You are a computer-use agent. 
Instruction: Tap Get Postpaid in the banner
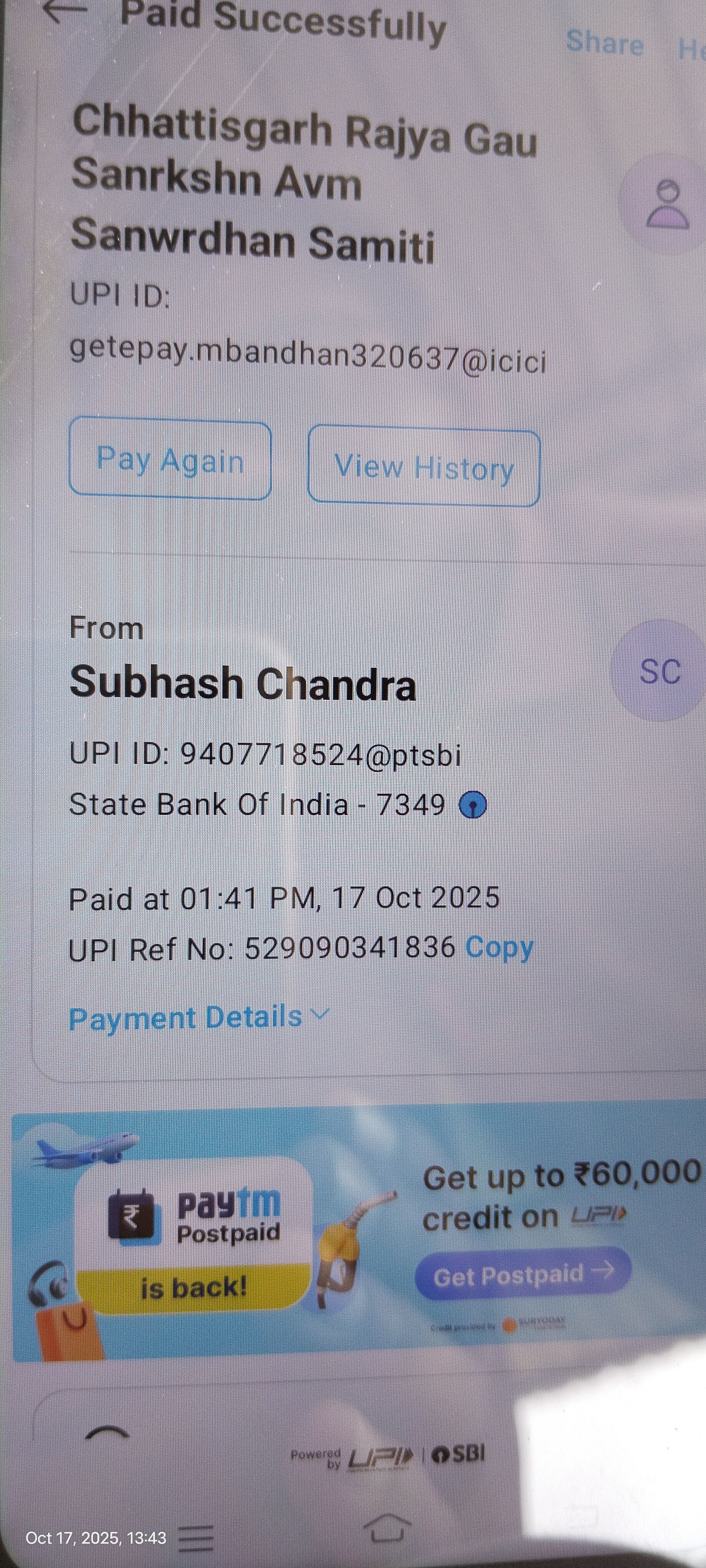522,1273
